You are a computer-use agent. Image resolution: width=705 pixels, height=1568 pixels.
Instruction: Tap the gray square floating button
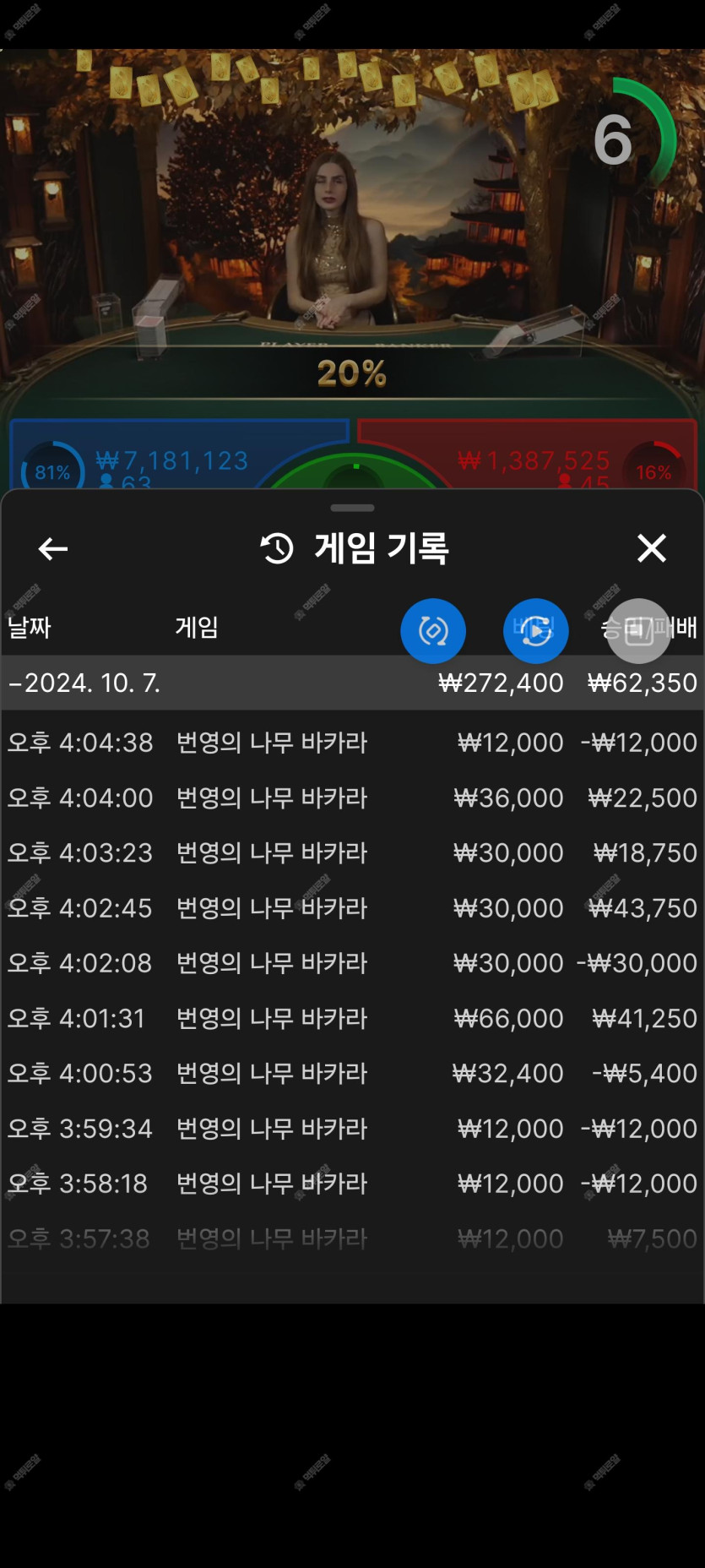[x=639, y=631]
